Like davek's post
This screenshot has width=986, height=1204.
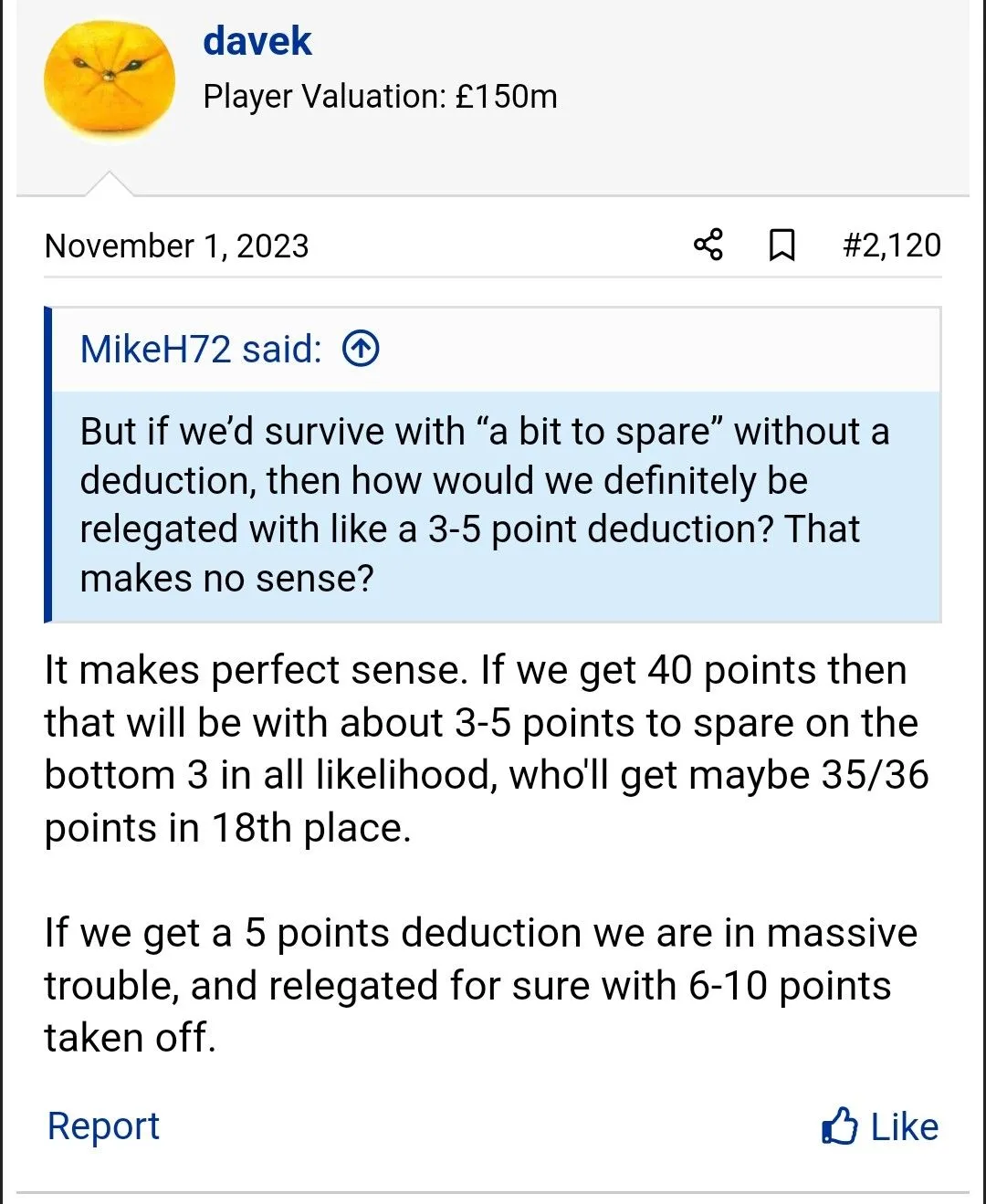(880, 1126)
